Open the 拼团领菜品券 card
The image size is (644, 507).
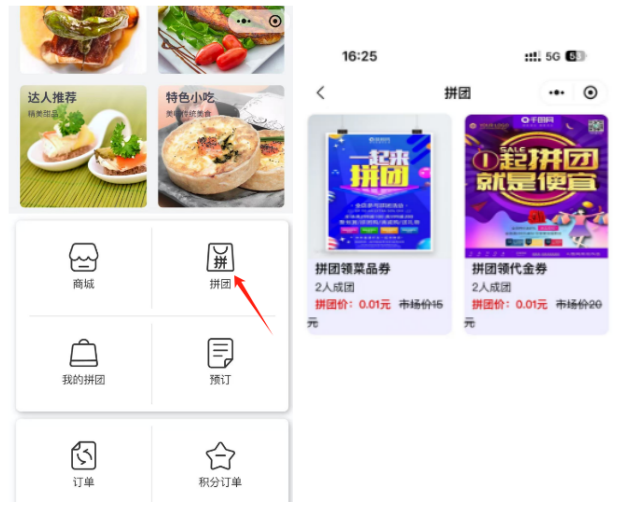pos(379,222)
